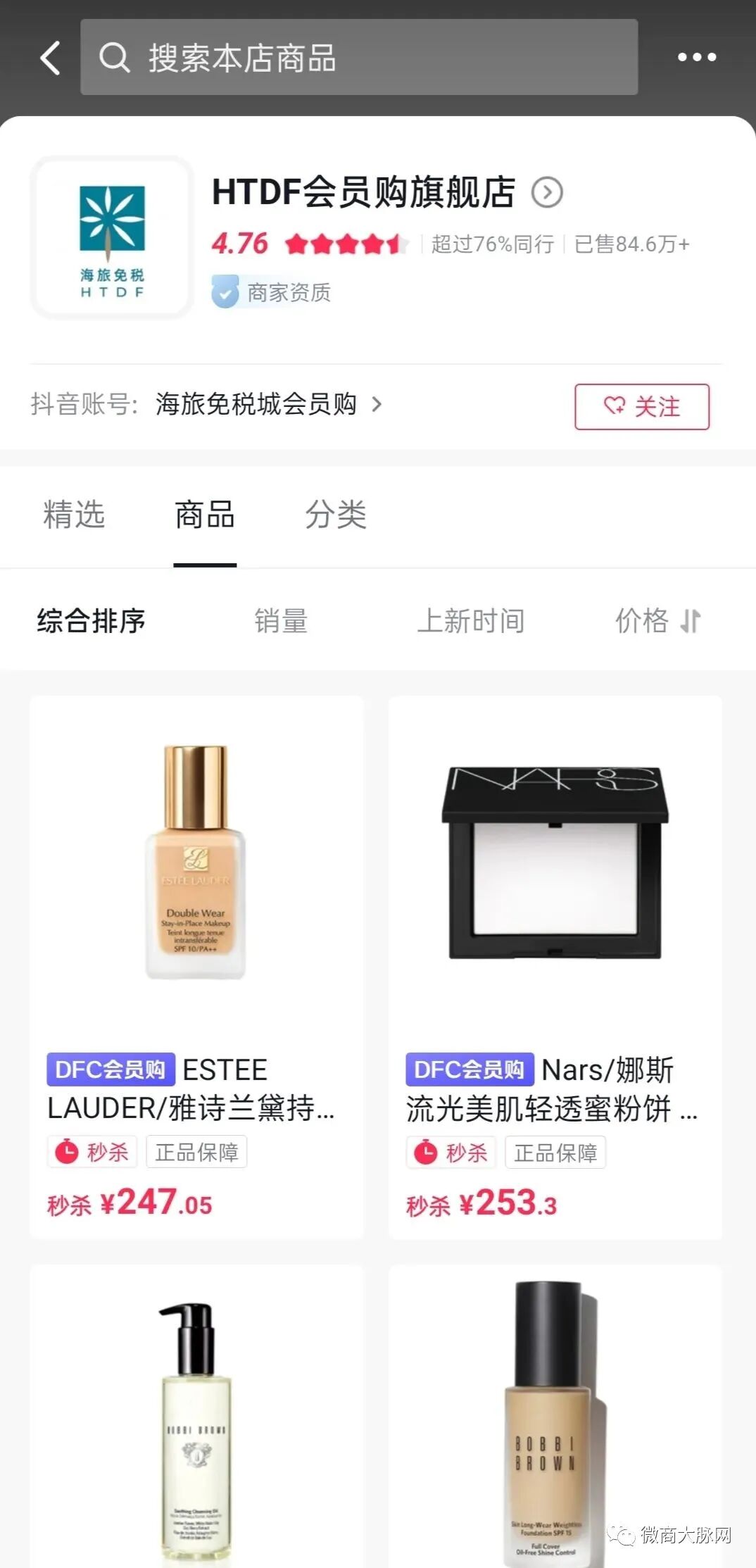The width and height of the screenshot is (756, 1568).
Task: Sort products by 综合排序
Action: [x=92, y=621]
